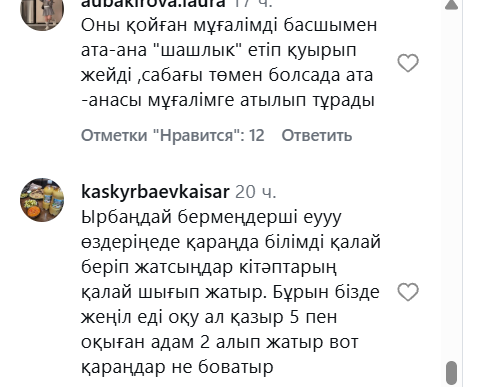Open kaskyrbaevkaisar's profile picture
Screen dimensions: 490x387
(x=42, y=200)
